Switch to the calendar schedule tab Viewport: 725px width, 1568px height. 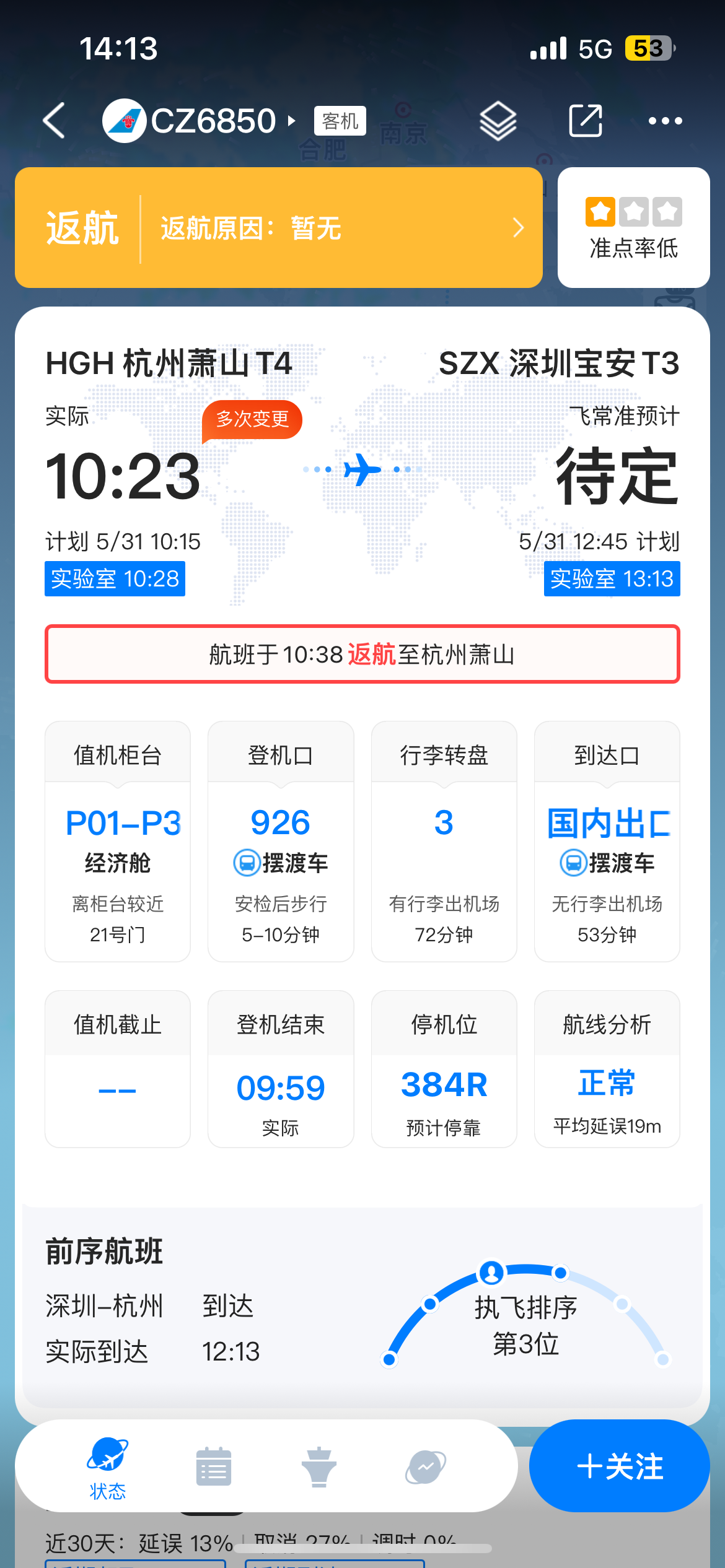tap(214, 1466)
